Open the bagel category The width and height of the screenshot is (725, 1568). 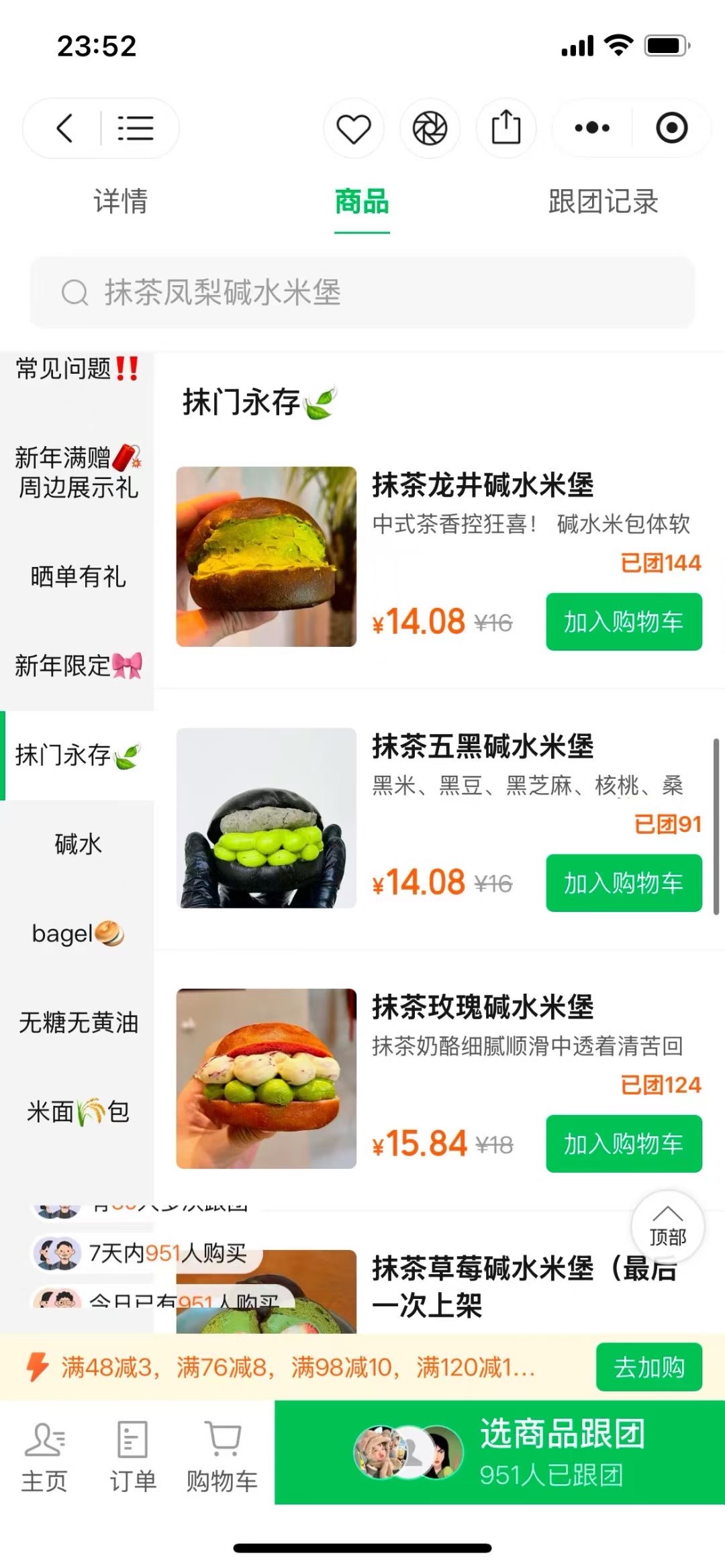[x=78, y=933]
